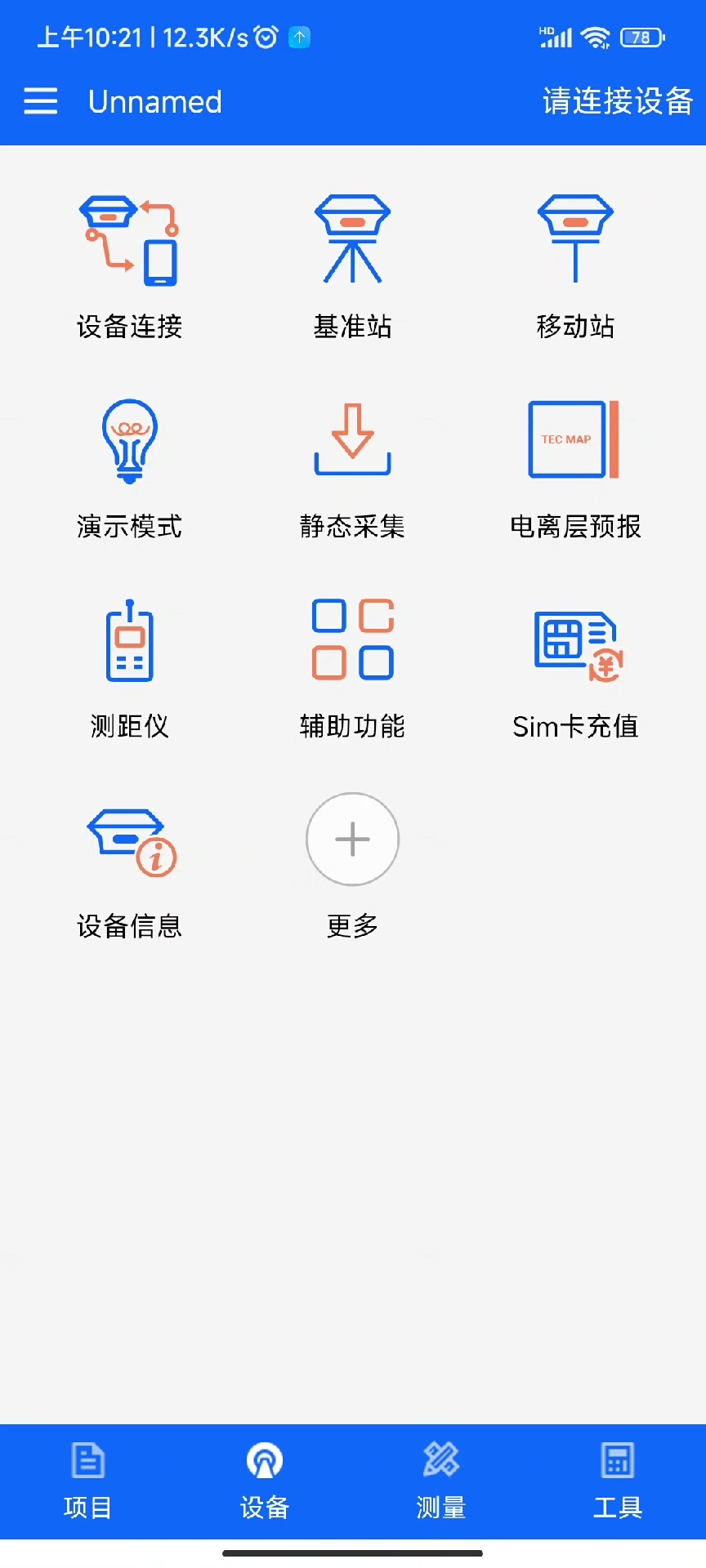Switch to the 工具 tab
Viewport: 706px width, 1568px height.
(618, 1480)
